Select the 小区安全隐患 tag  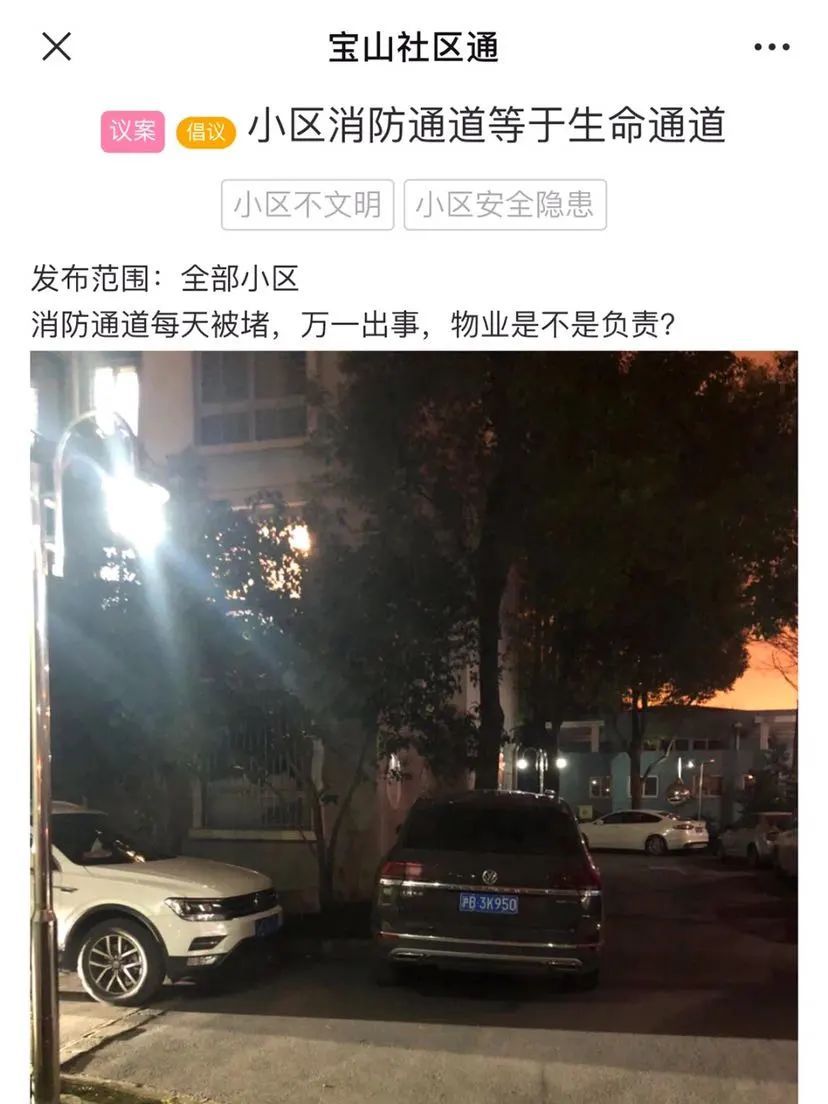click(x=505, y=205)
